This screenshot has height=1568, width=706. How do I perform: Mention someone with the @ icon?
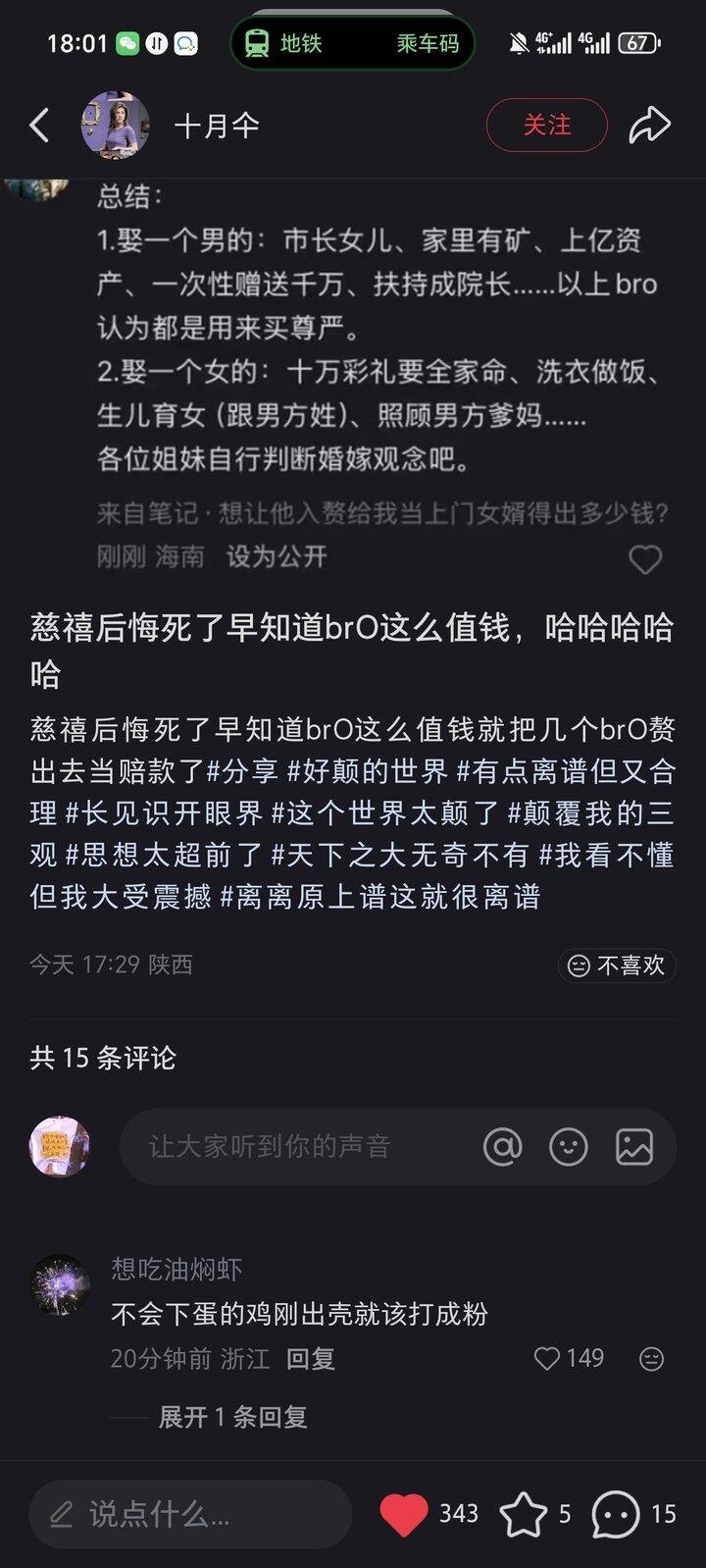tap(502, 1146)
